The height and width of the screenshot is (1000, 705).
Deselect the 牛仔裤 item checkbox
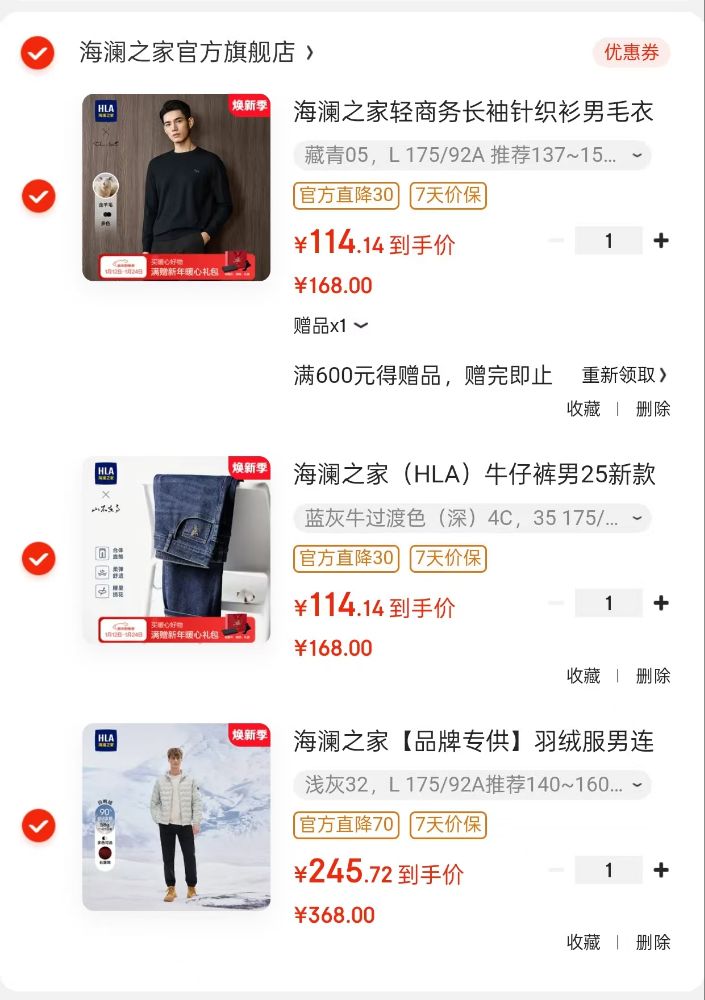tap(38, 558)
